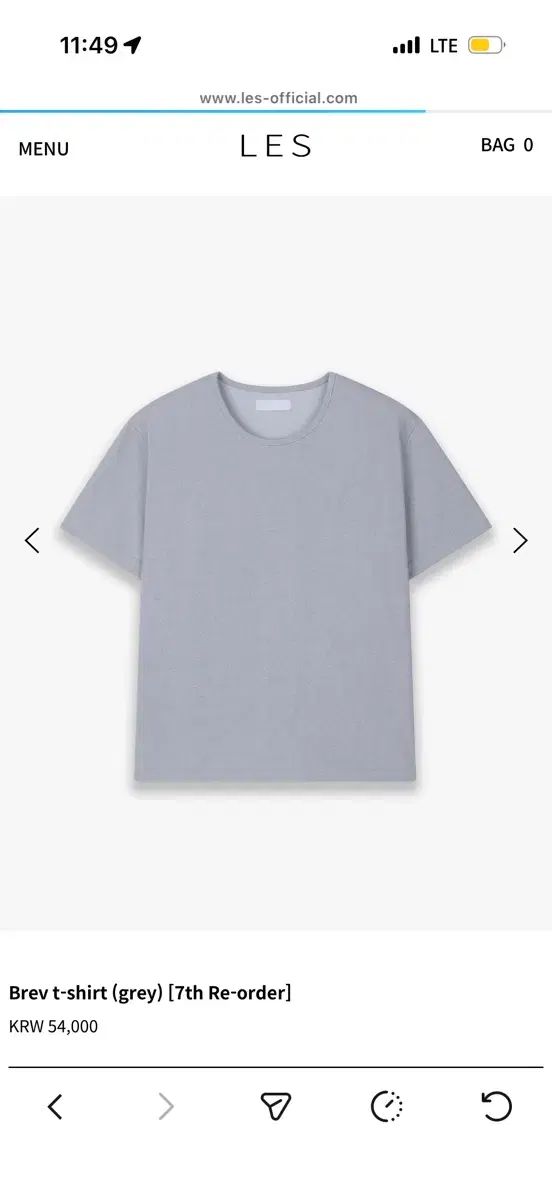Open the shopping BAG
Viewport: 552px width, 1200px height.
[x=507, y=145]
